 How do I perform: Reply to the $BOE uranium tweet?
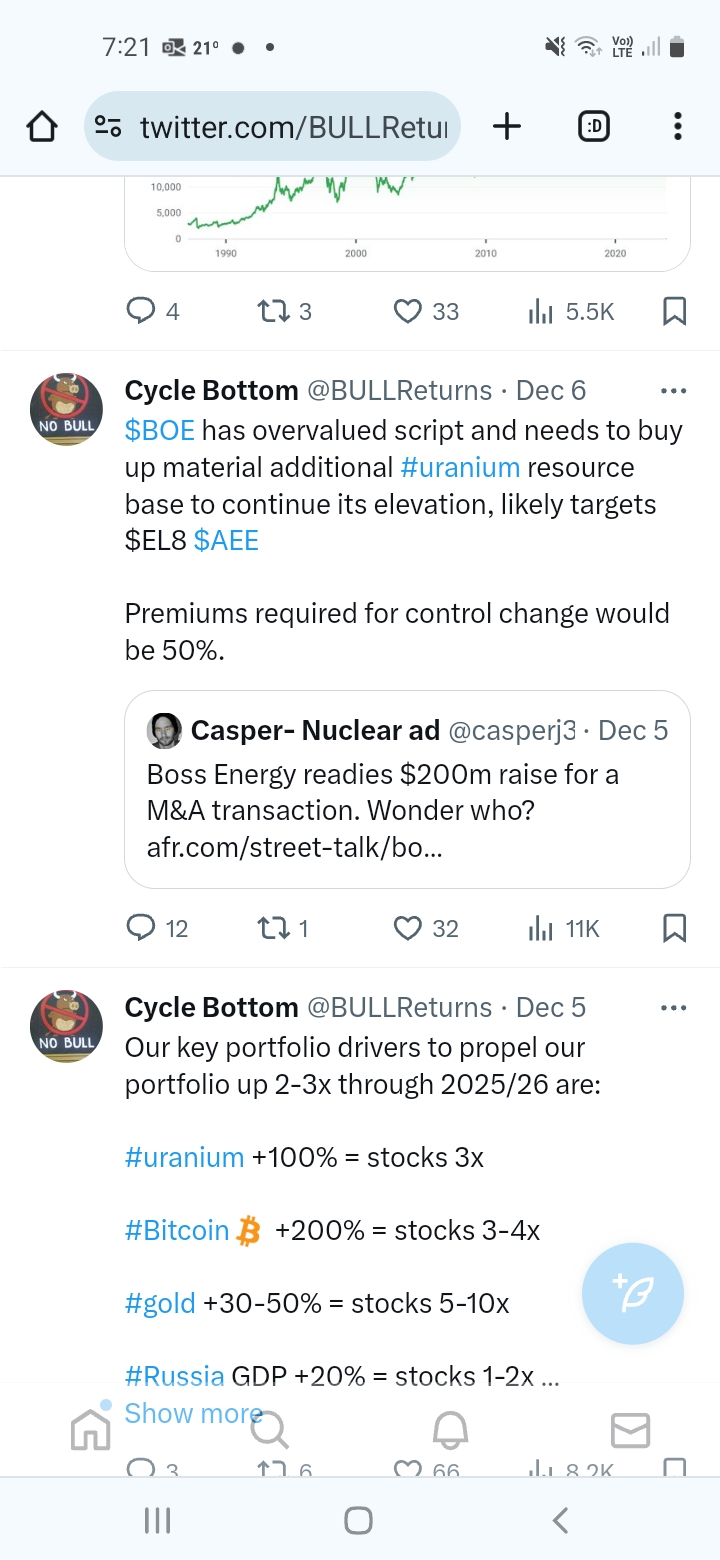(x=157, y=929)
